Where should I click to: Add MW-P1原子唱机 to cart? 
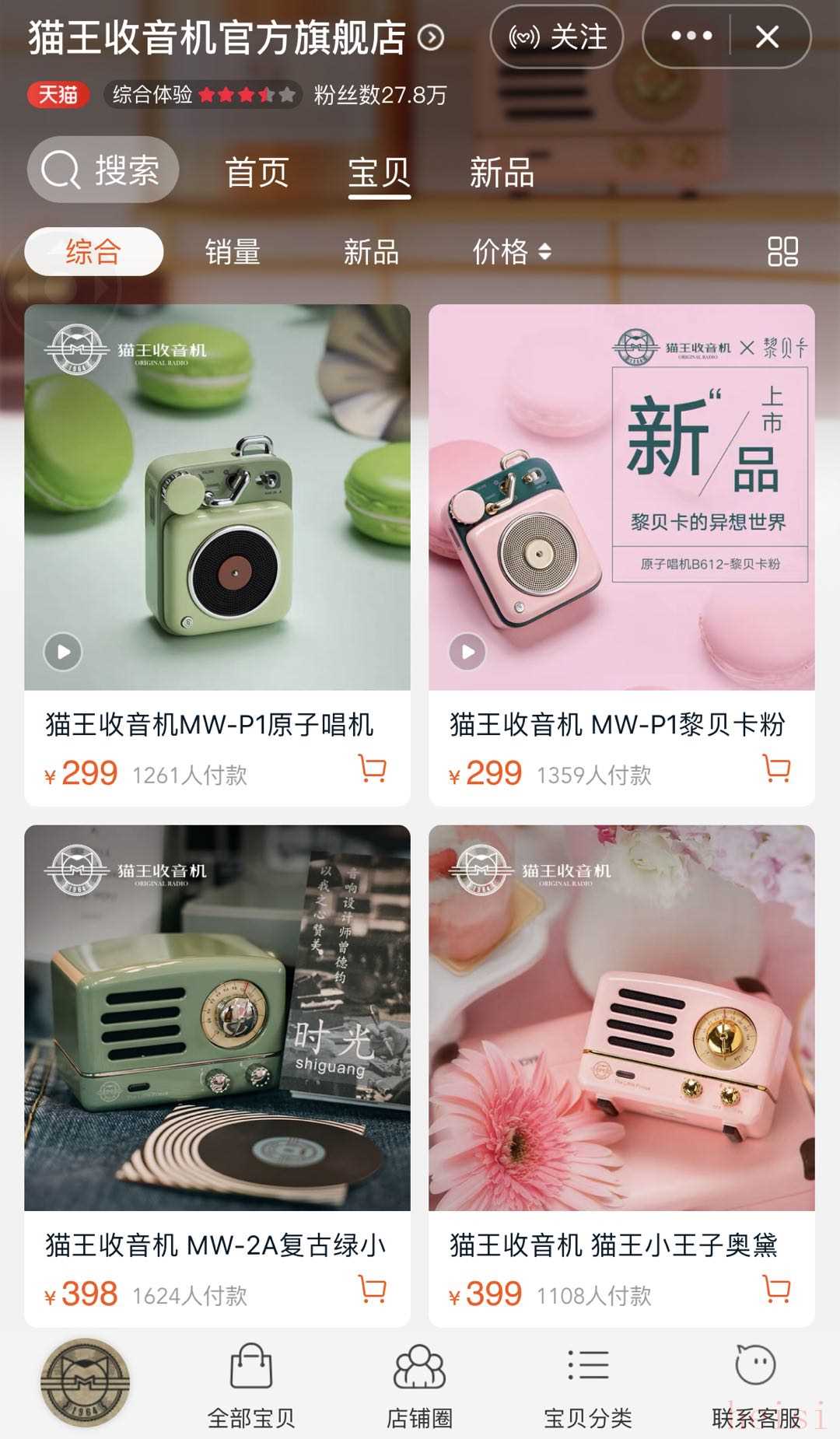click(373, 769)
